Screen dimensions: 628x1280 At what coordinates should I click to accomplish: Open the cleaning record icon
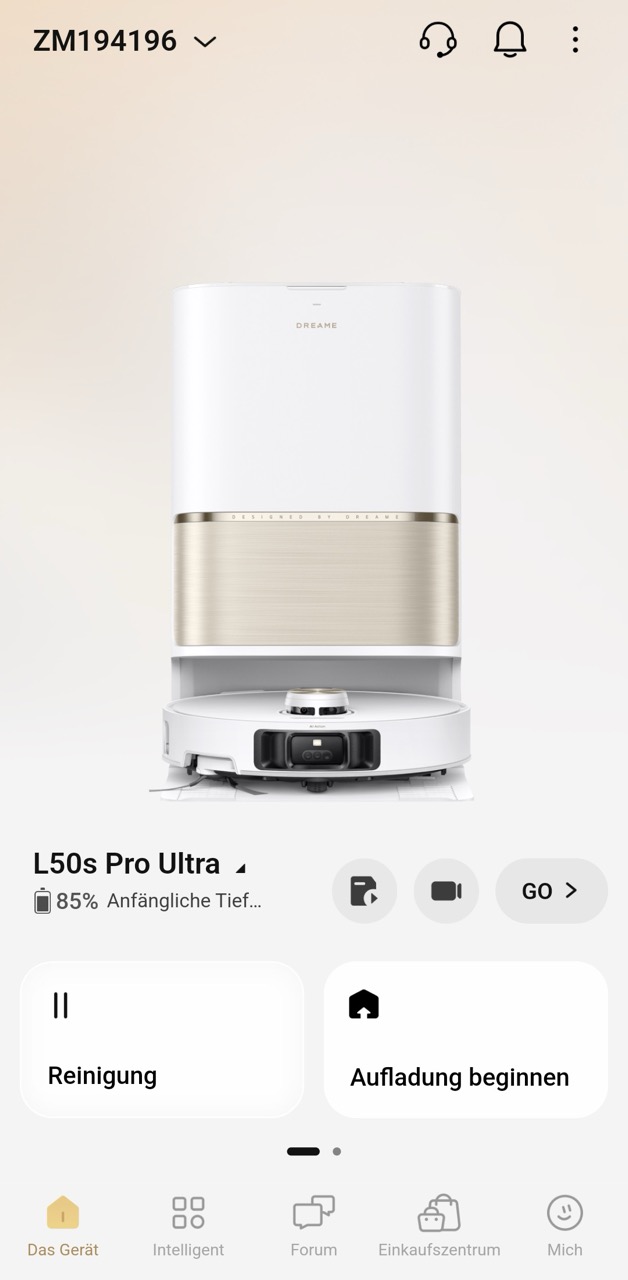tap(364, 890)
